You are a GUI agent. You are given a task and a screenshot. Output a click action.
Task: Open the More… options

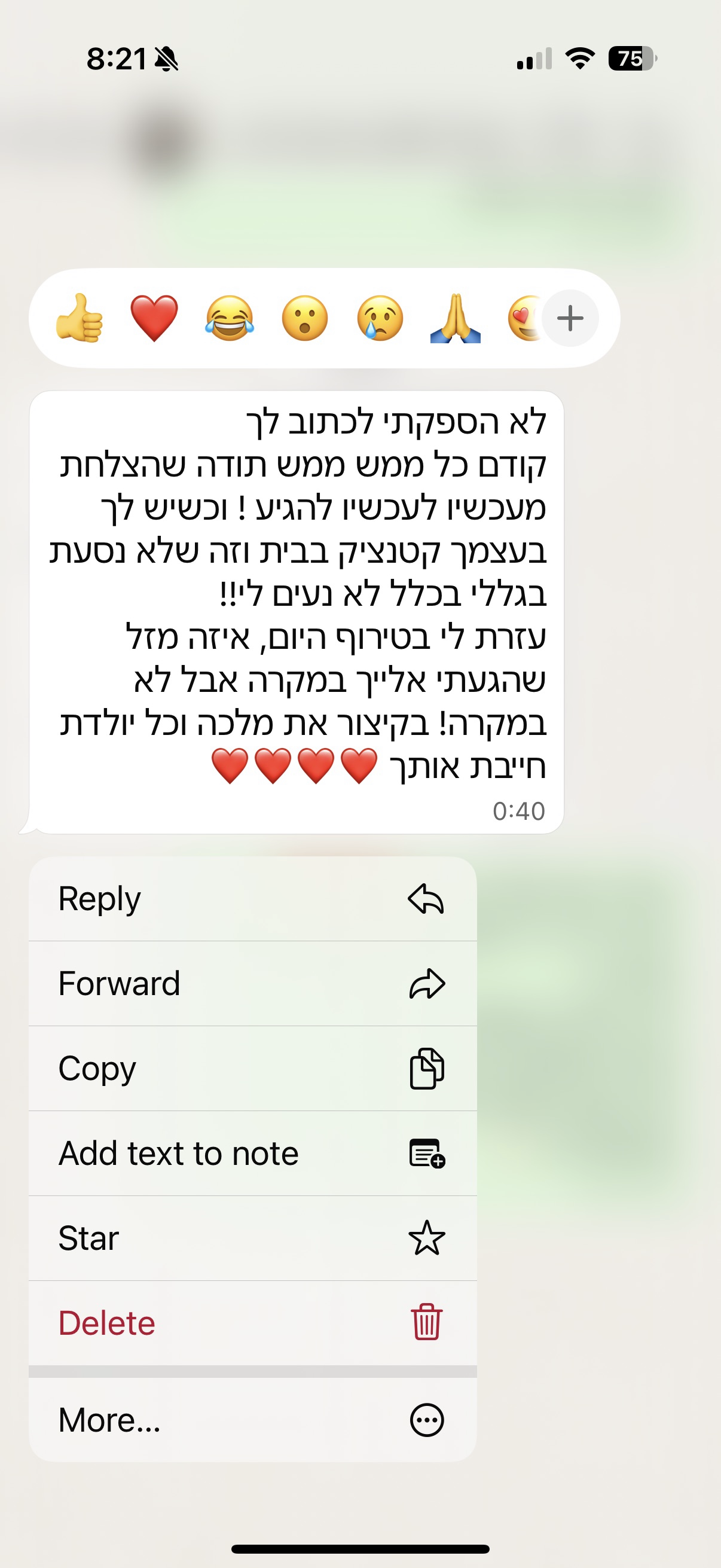[252, 1420]
